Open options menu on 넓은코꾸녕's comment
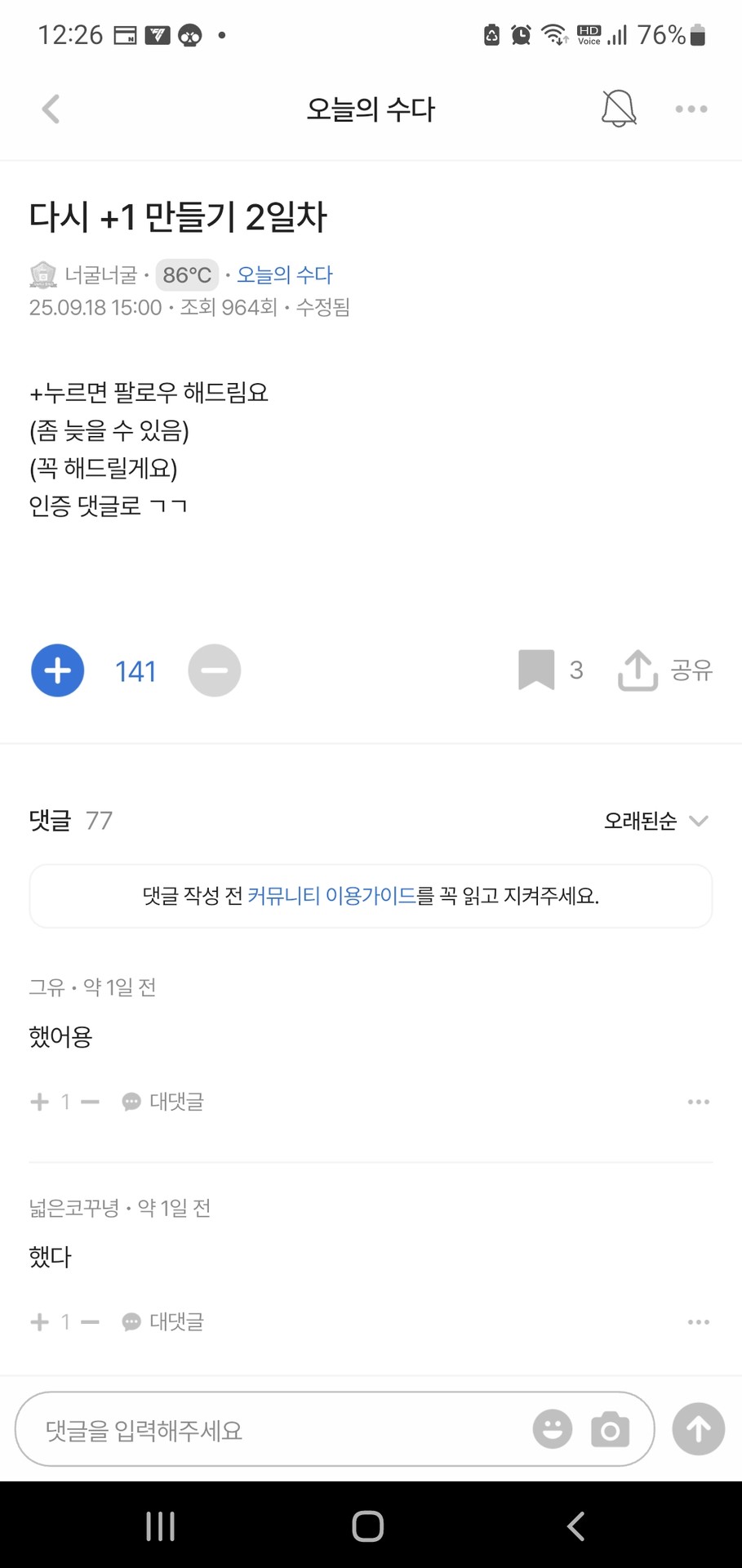Screen dimensions: 742x1568 tap(699, 1321)
